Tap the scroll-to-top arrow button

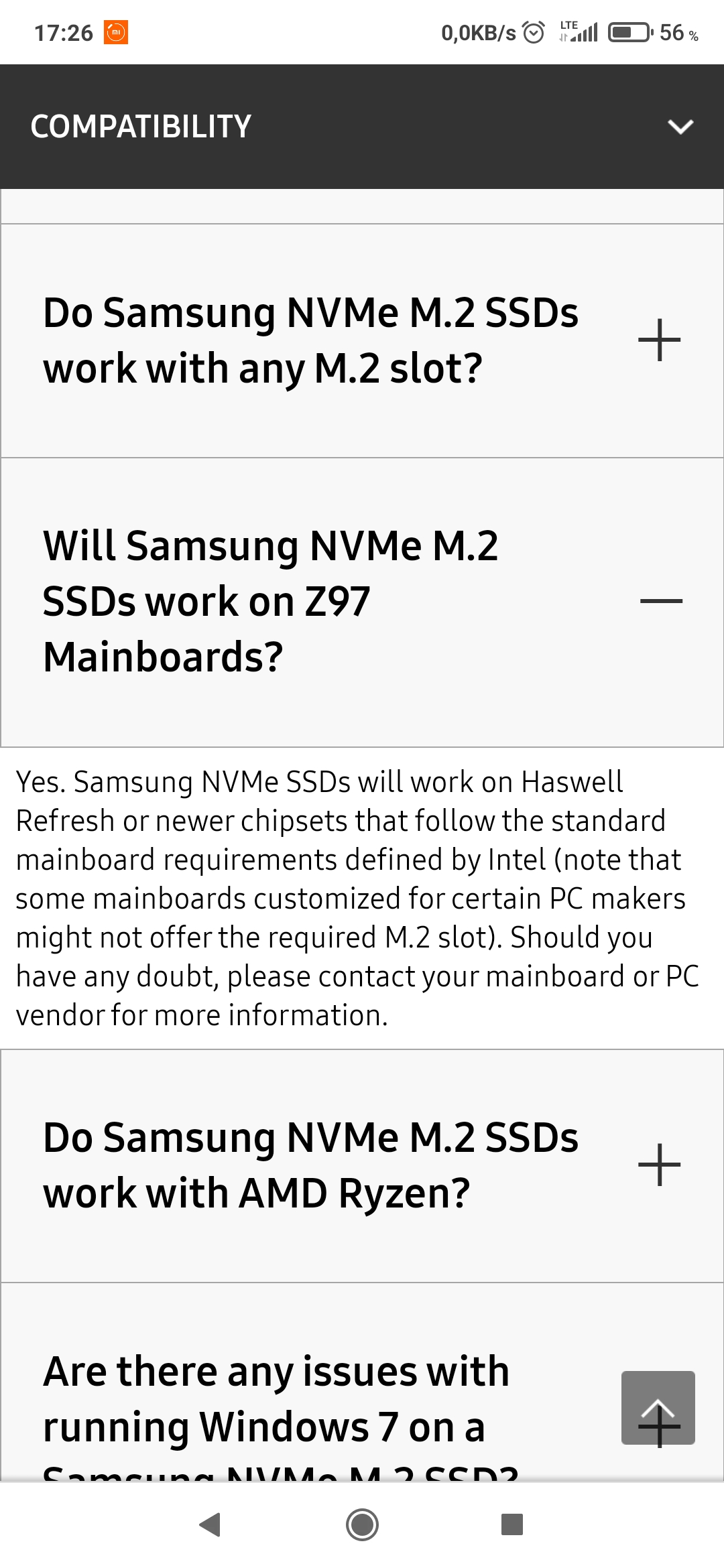pyautogui.click(x=658, y=1407)
